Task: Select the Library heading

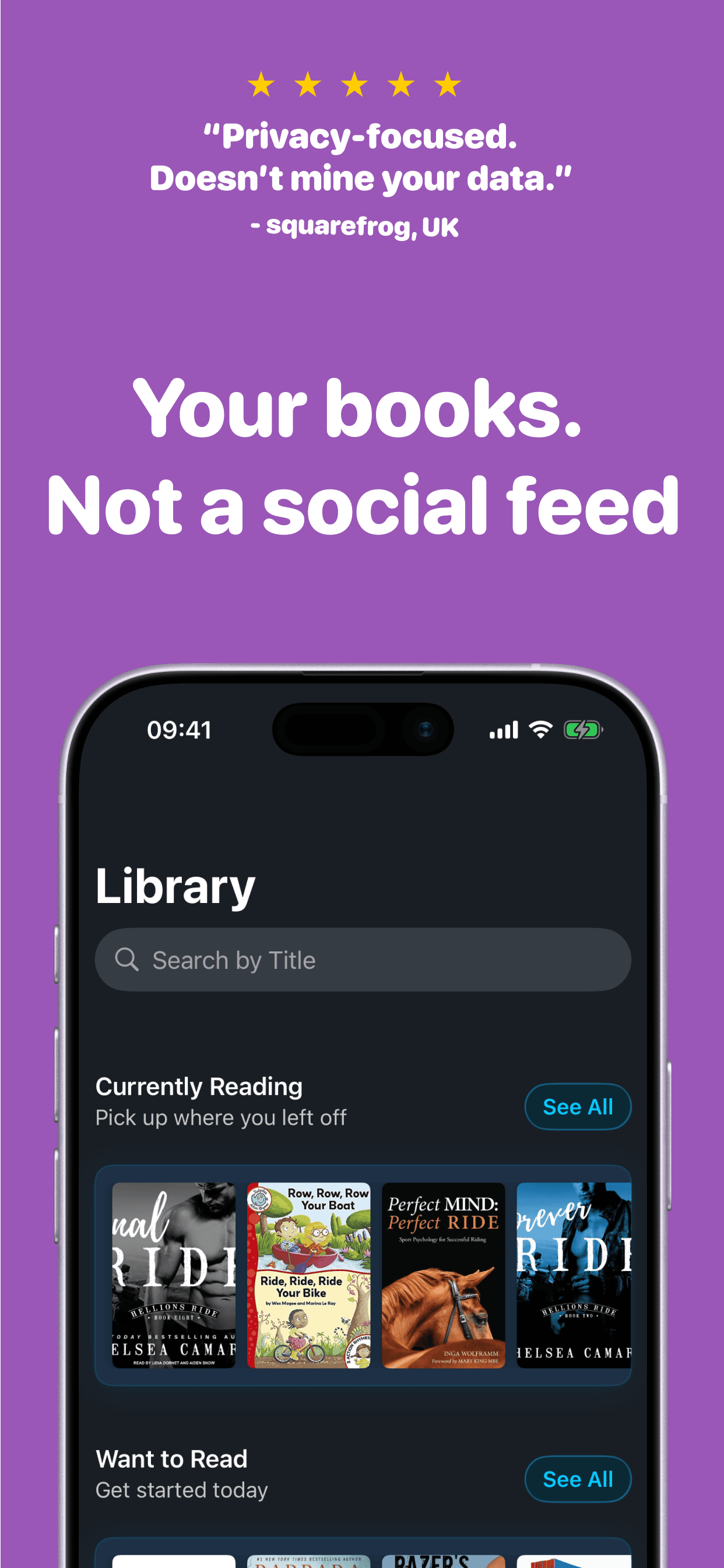Action: click(175, 885)
